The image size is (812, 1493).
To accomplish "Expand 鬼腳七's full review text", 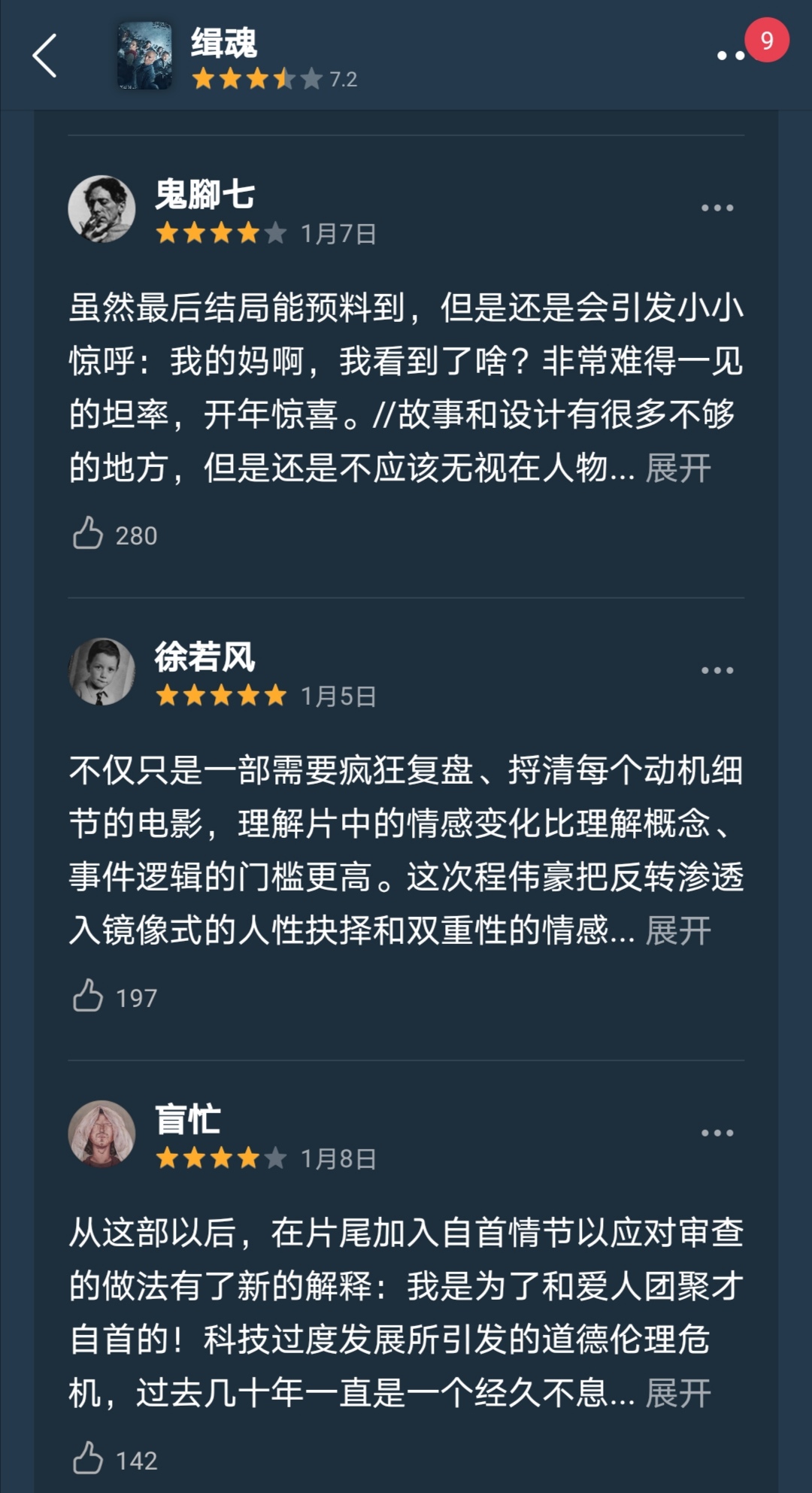I will tap(677, 469).
